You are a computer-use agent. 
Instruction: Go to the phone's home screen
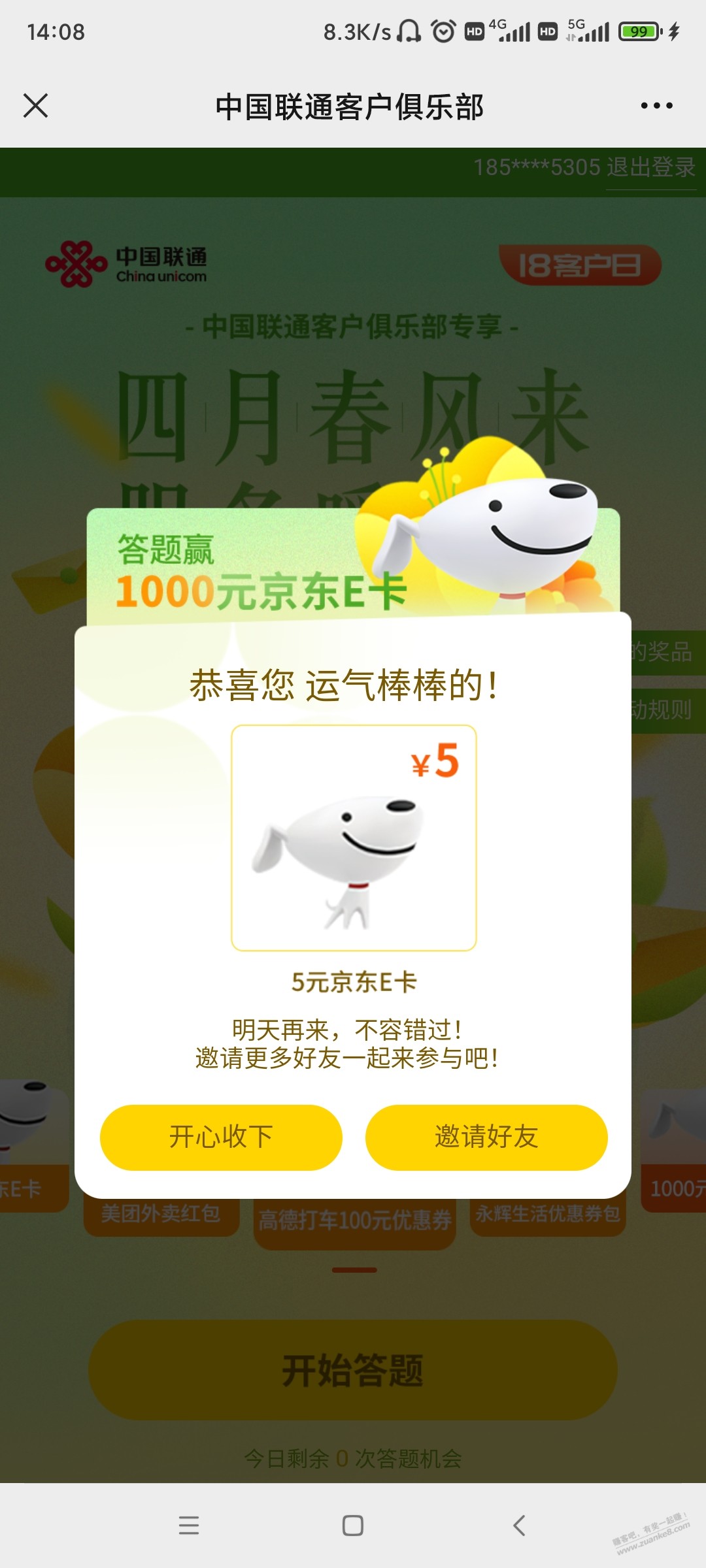(353, 1526)
